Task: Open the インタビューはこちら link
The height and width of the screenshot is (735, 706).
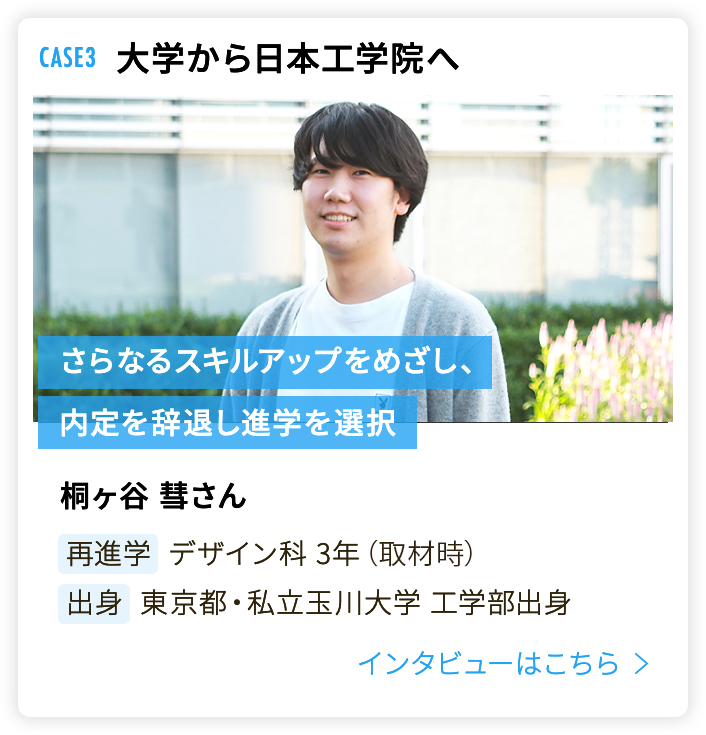Action: [x=503, y=663]
